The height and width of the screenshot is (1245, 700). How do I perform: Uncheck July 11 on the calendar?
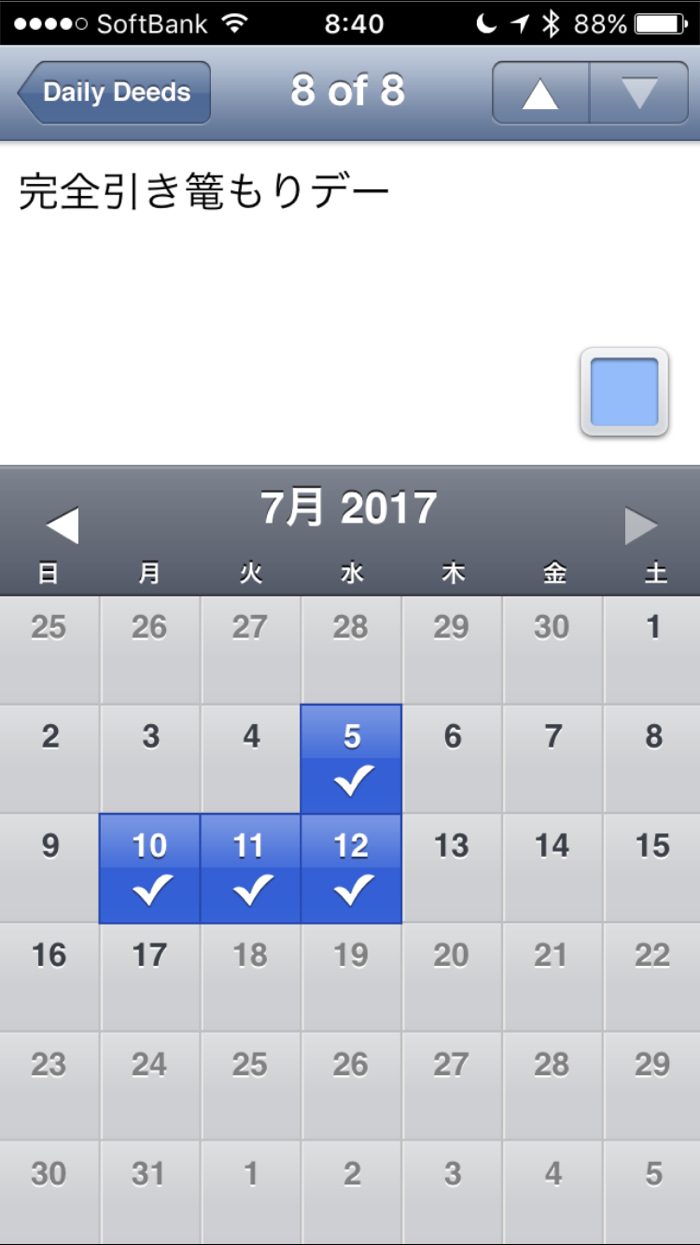click(250, 868)
